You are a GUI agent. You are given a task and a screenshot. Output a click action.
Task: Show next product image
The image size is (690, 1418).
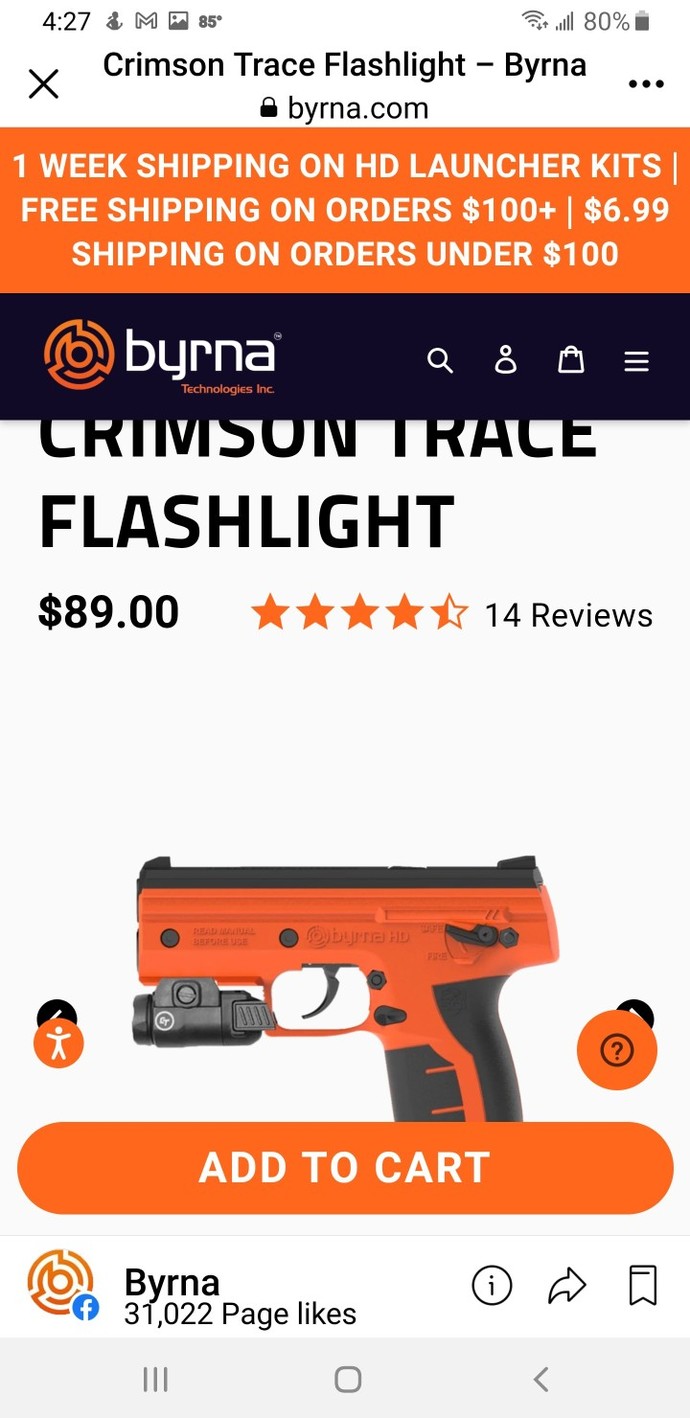coord(634,1012)
